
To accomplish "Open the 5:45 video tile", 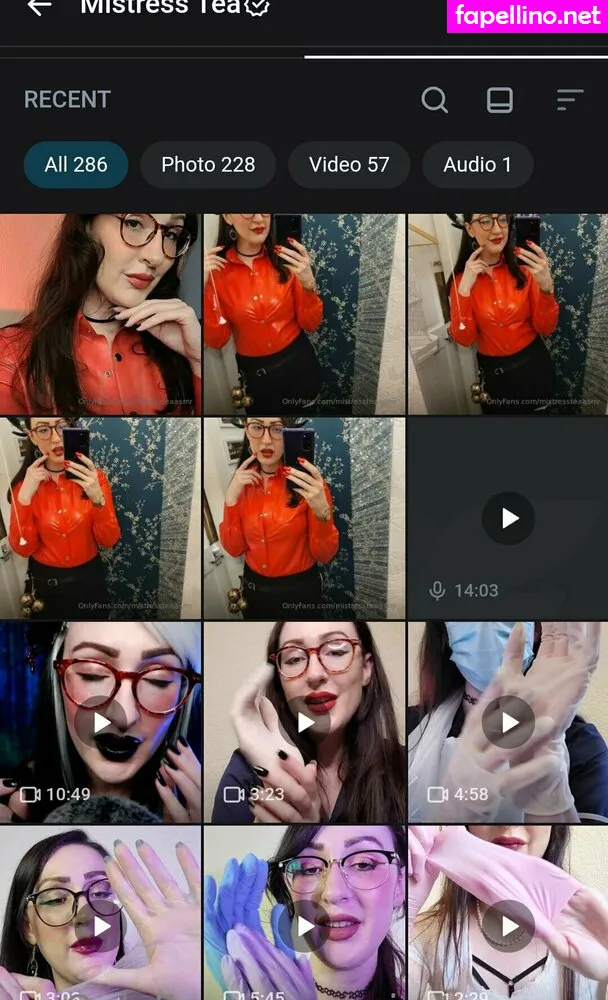I will pos(305,925).
